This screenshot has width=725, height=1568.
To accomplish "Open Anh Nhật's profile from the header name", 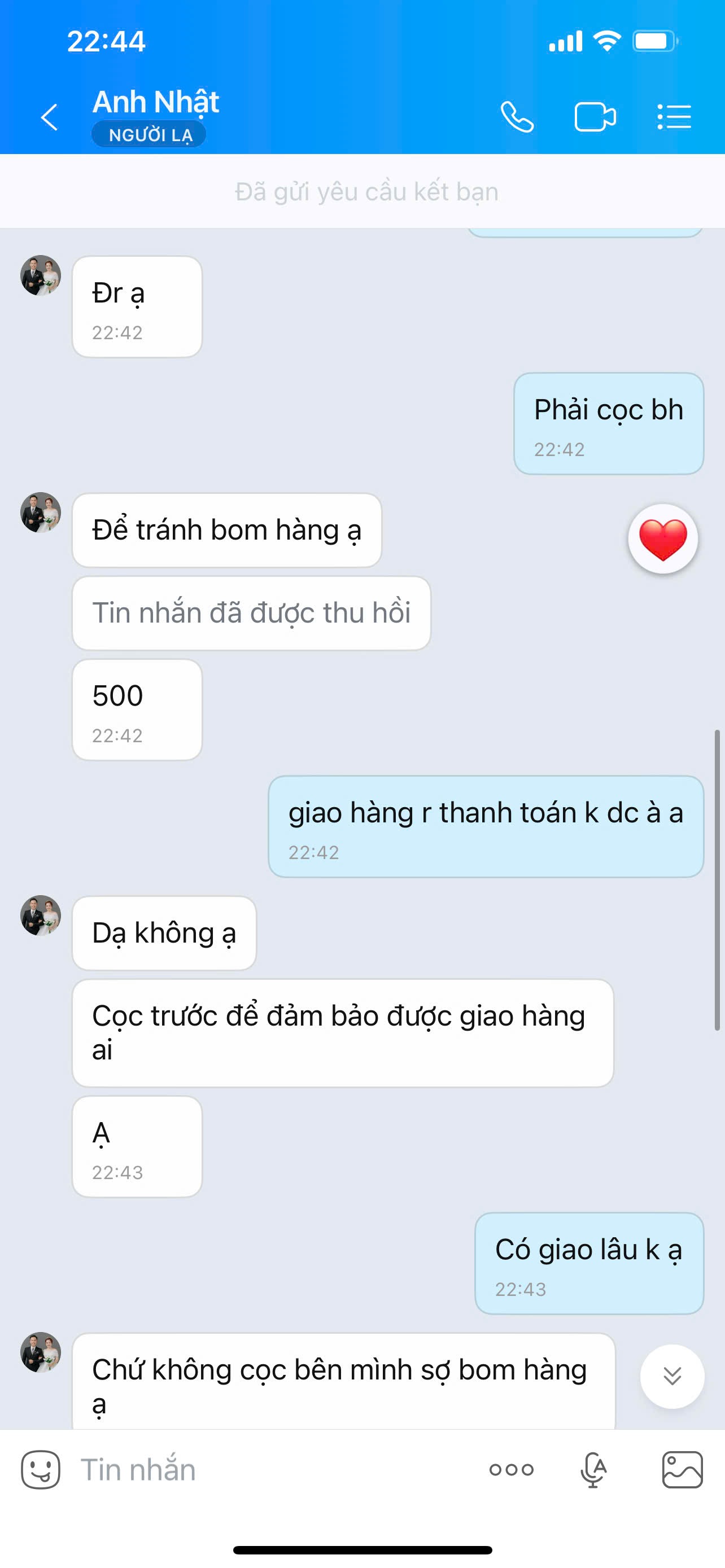I will (x=156, y=102).
